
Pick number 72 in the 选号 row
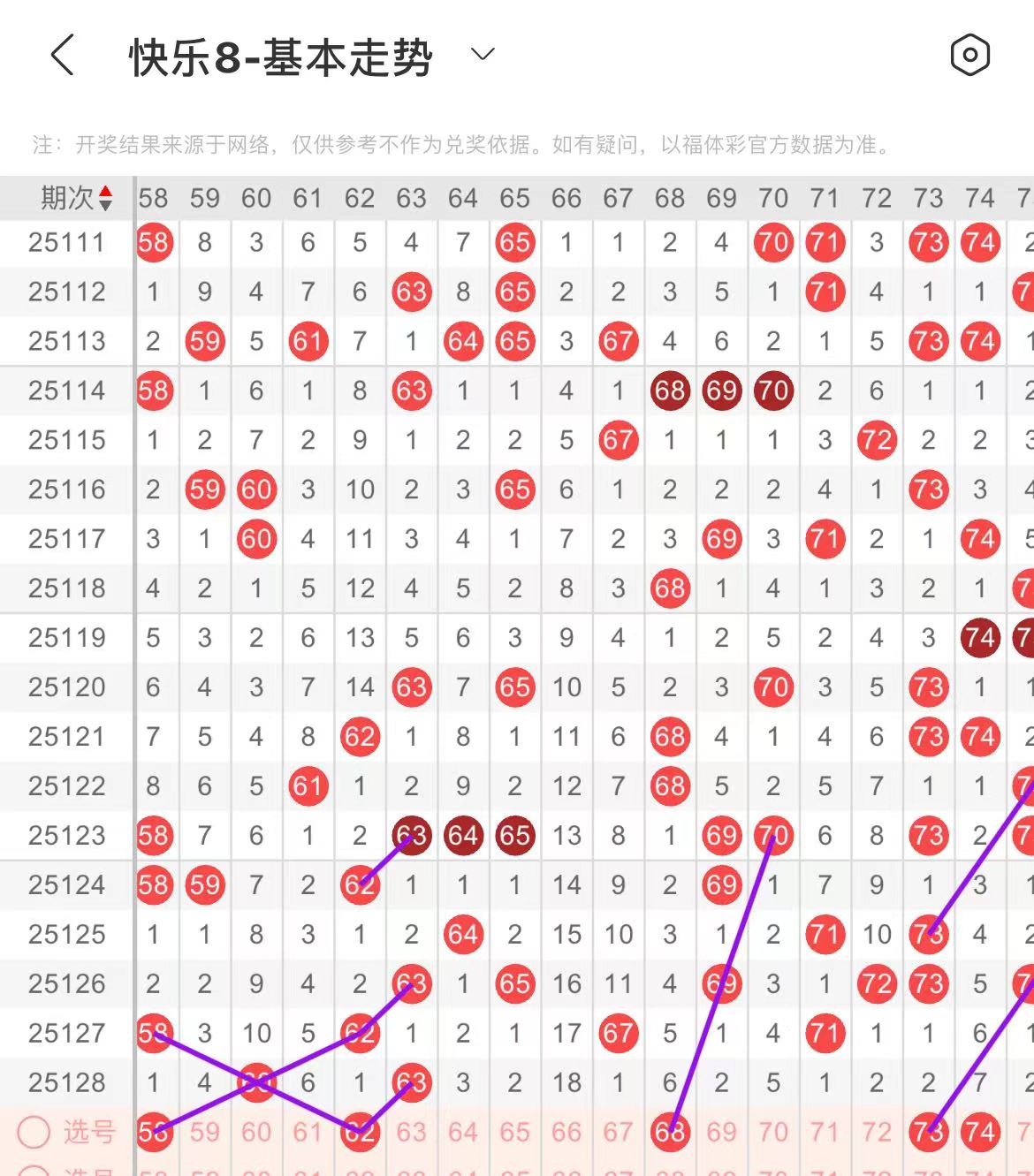click(x=877, y=1132)
